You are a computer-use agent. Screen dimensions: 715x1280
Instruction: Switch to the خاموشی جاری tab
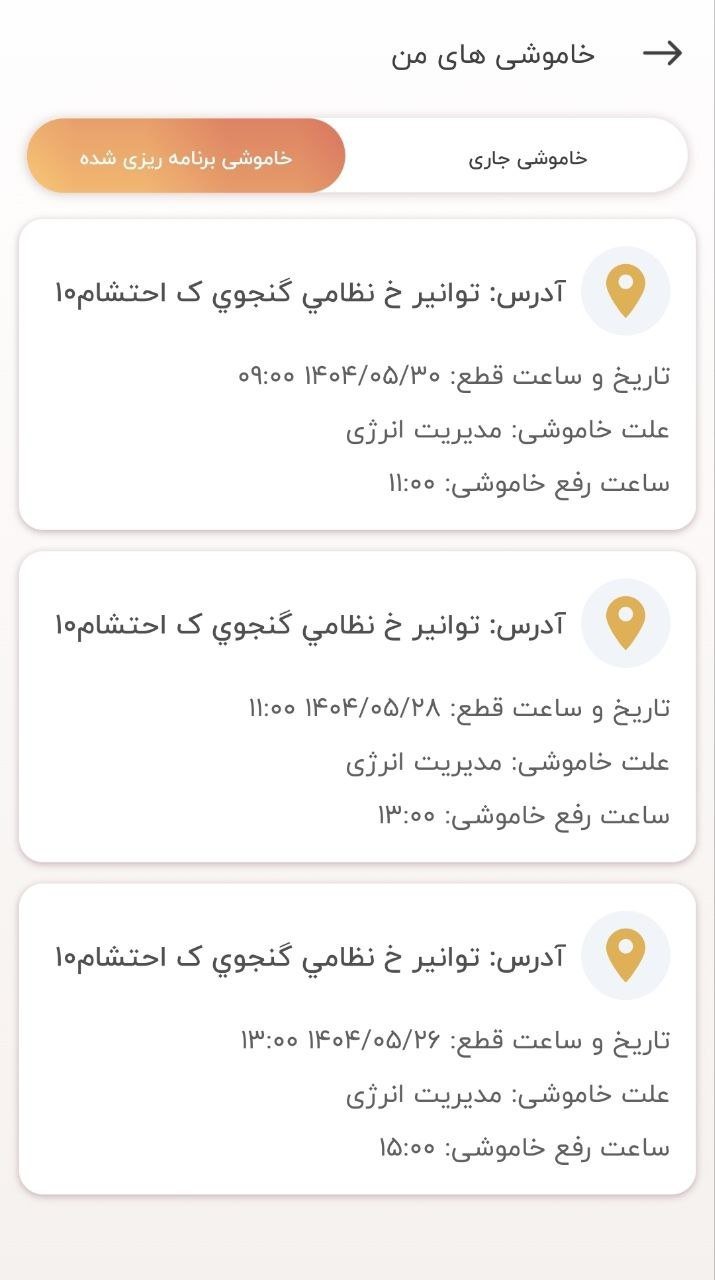527,158
